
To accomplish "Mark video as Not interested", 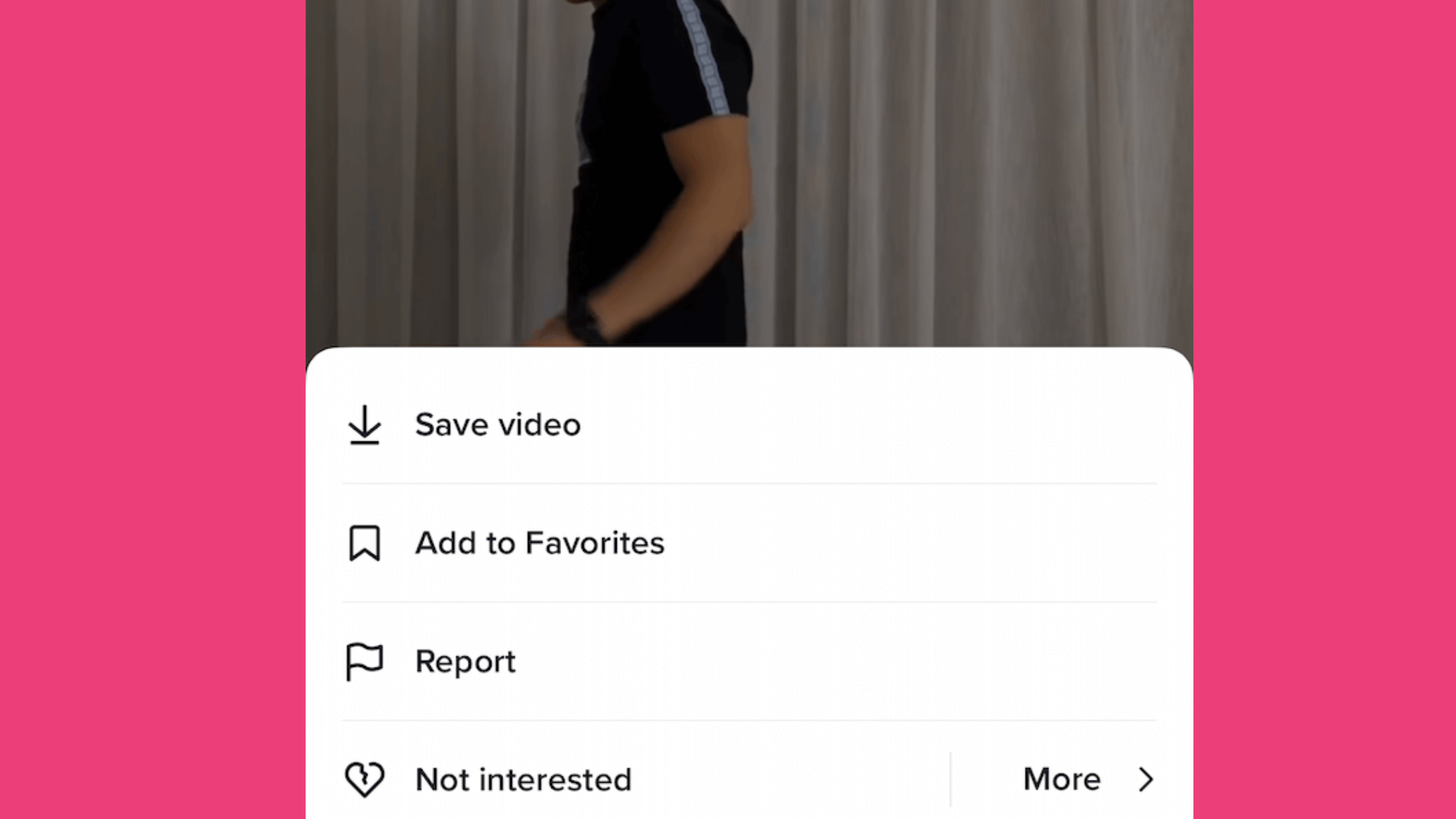I will [523, 779].
